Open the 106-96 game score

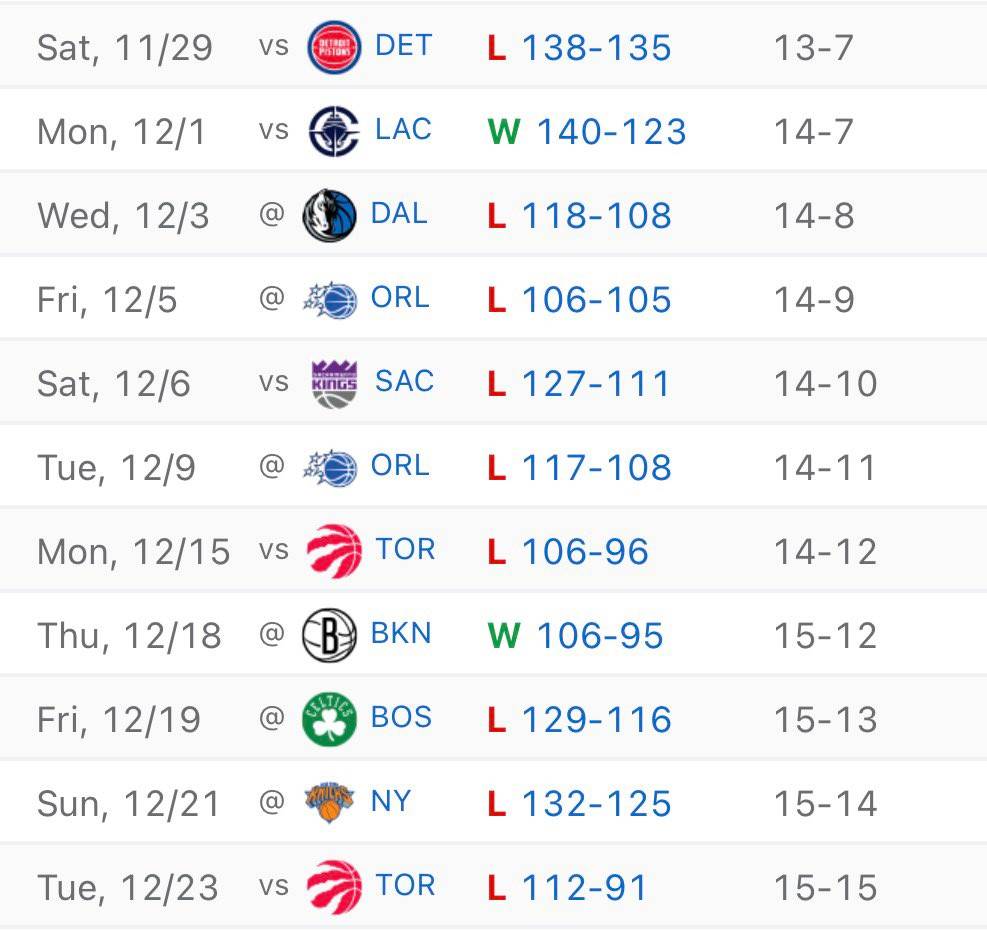pos(585,552)
